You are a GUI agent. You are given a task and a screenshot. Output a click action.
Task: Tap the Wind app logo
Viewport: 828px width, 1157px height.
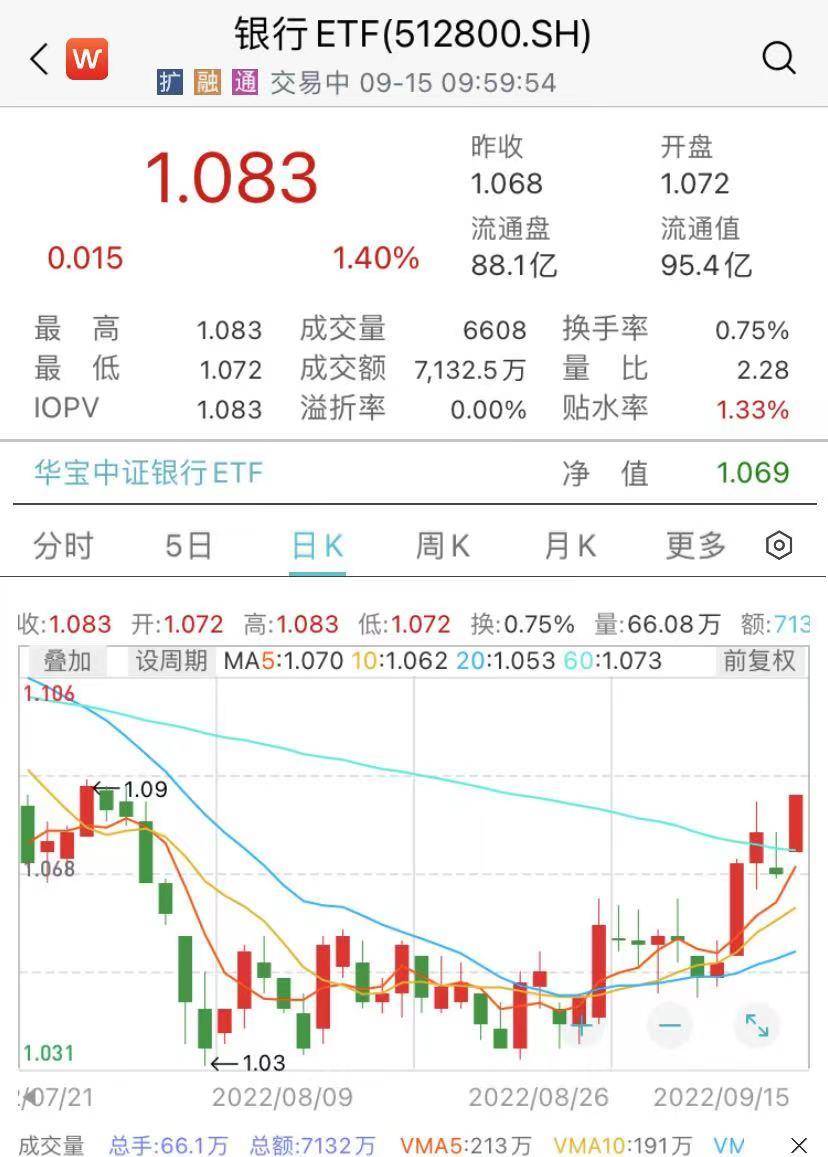[x=86, y=58]
